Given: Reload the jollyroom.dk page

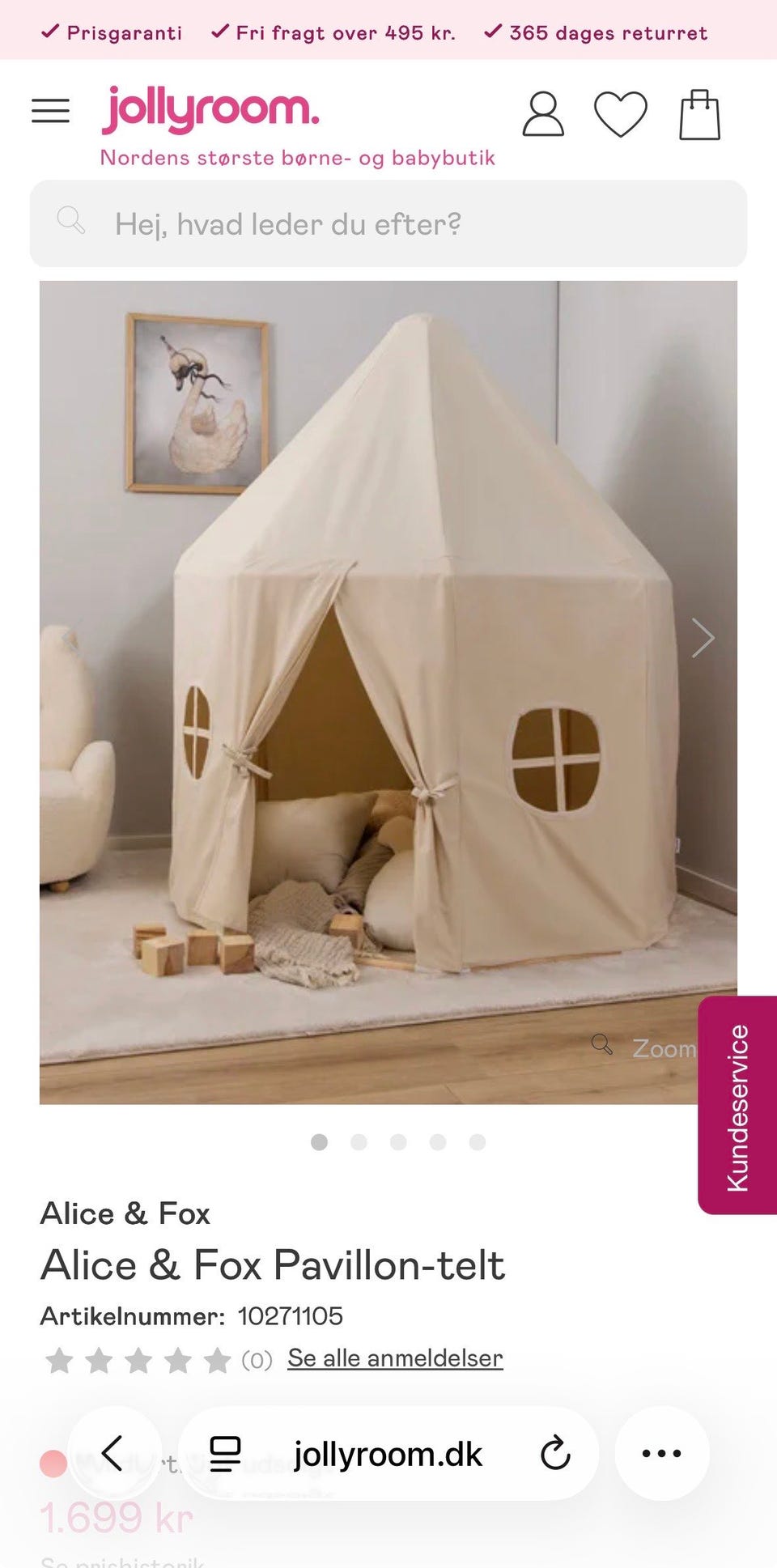Looking at the screenshot, I should point(555,1454).
